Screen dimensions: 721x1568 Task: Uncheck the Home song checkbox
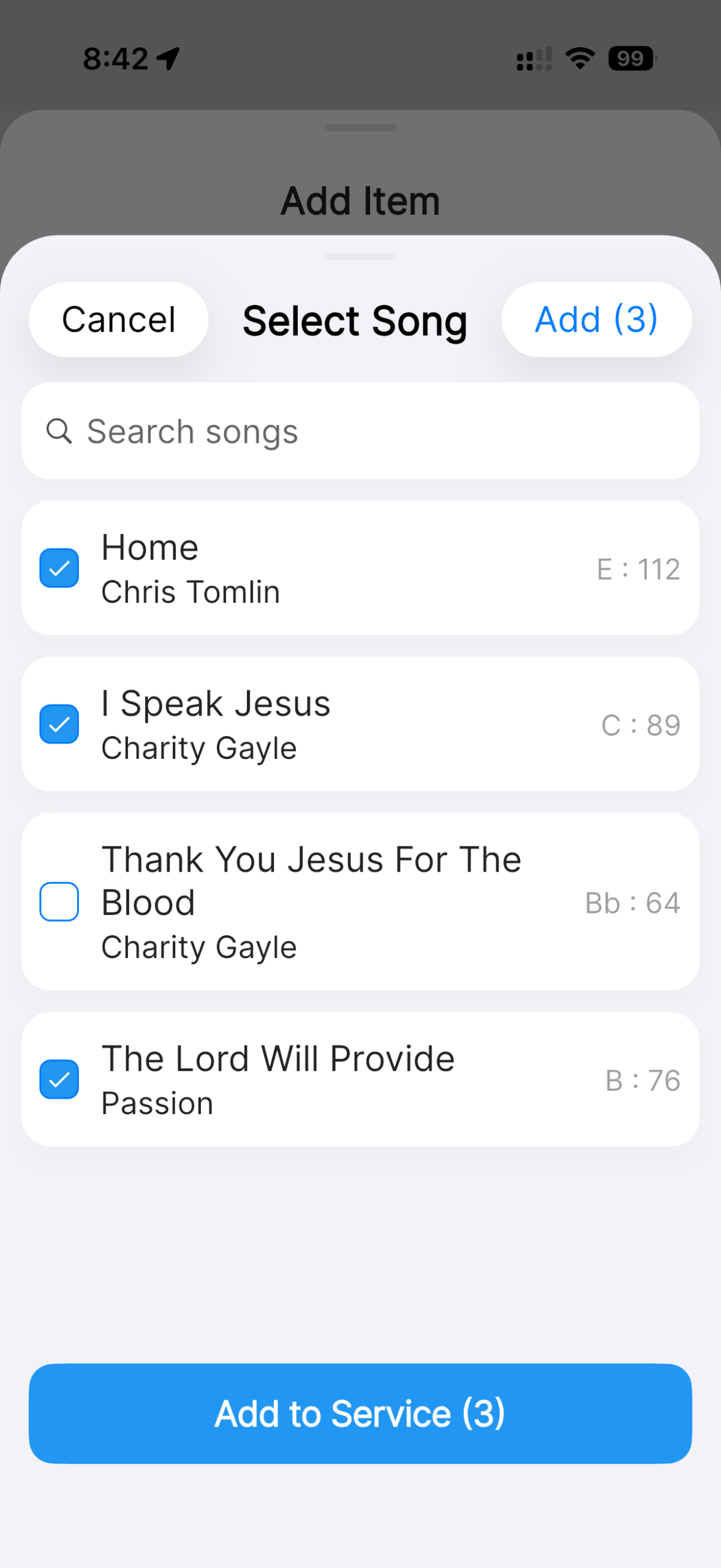(59, 567)
